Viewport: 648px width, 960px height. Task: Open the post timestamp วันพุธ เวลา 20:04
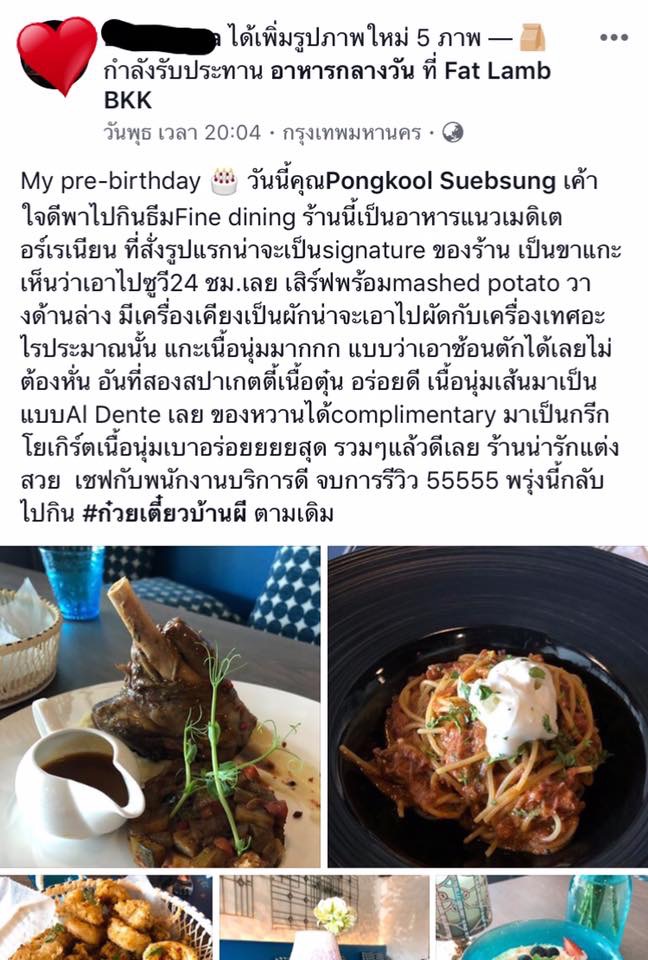182,132
